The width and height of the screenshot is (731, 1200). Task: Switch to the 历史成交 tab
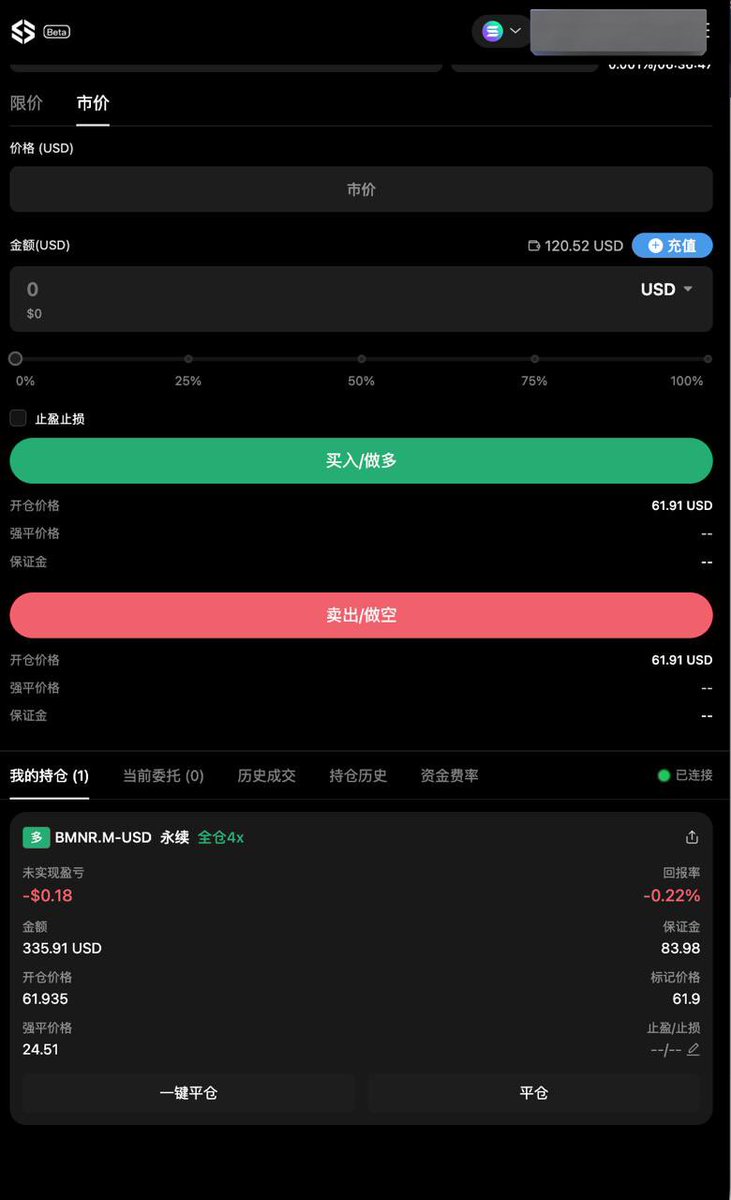pos(267,775)
